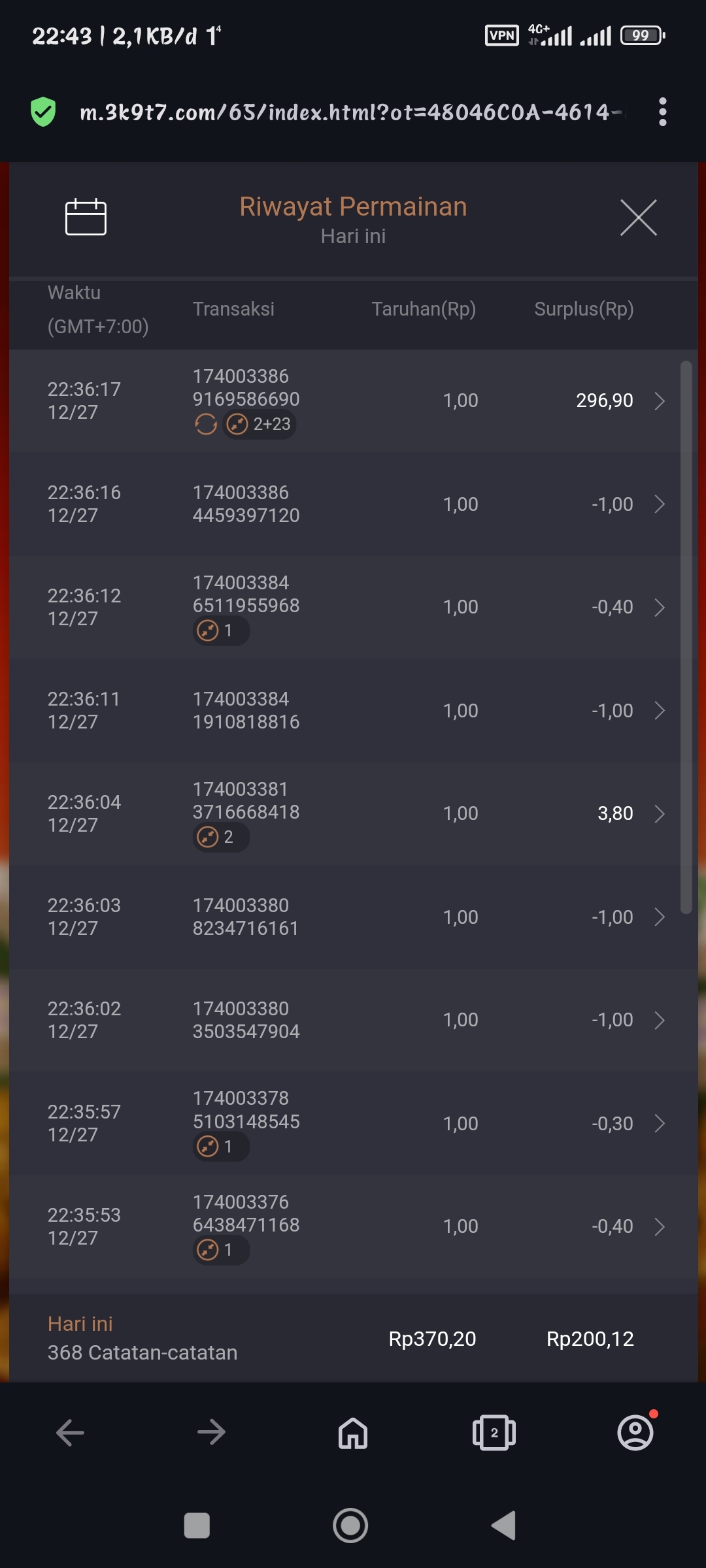Go forward in the browser
Screen dimensions: 706x1568
211,1433
